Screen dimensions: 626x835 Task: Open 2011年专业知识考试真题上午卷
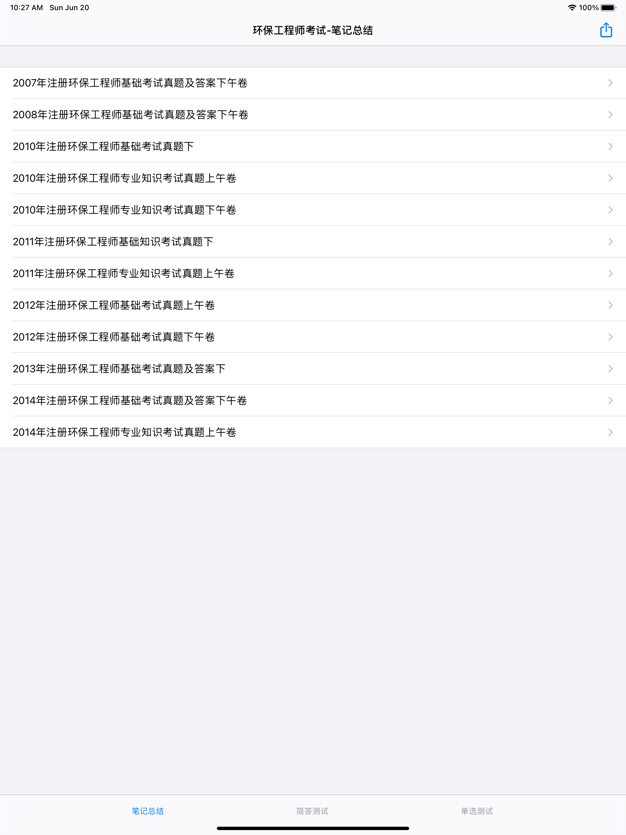313,273
